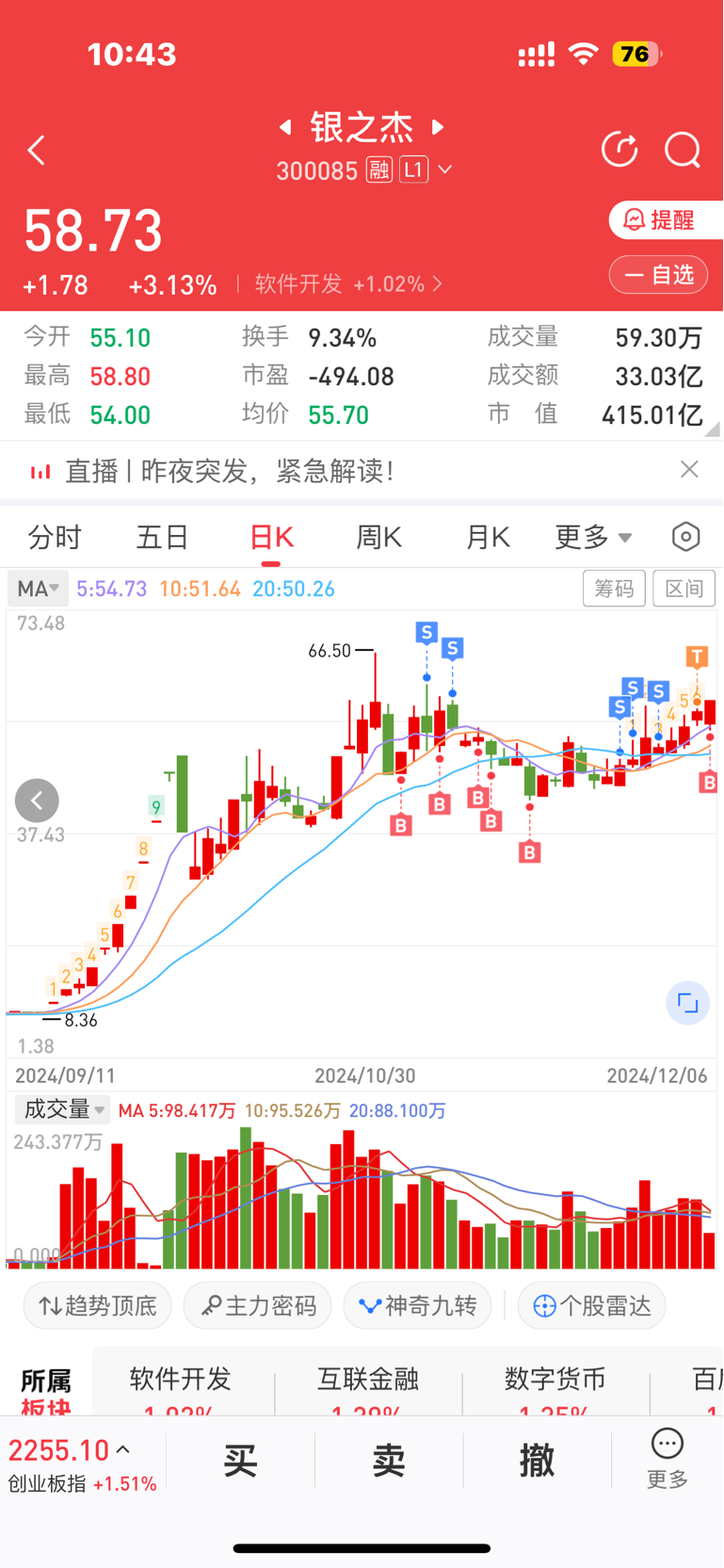Dismiss the 直播 live banner
The width and height of the screenshot is (724, 1568).
tap(689, 469)
